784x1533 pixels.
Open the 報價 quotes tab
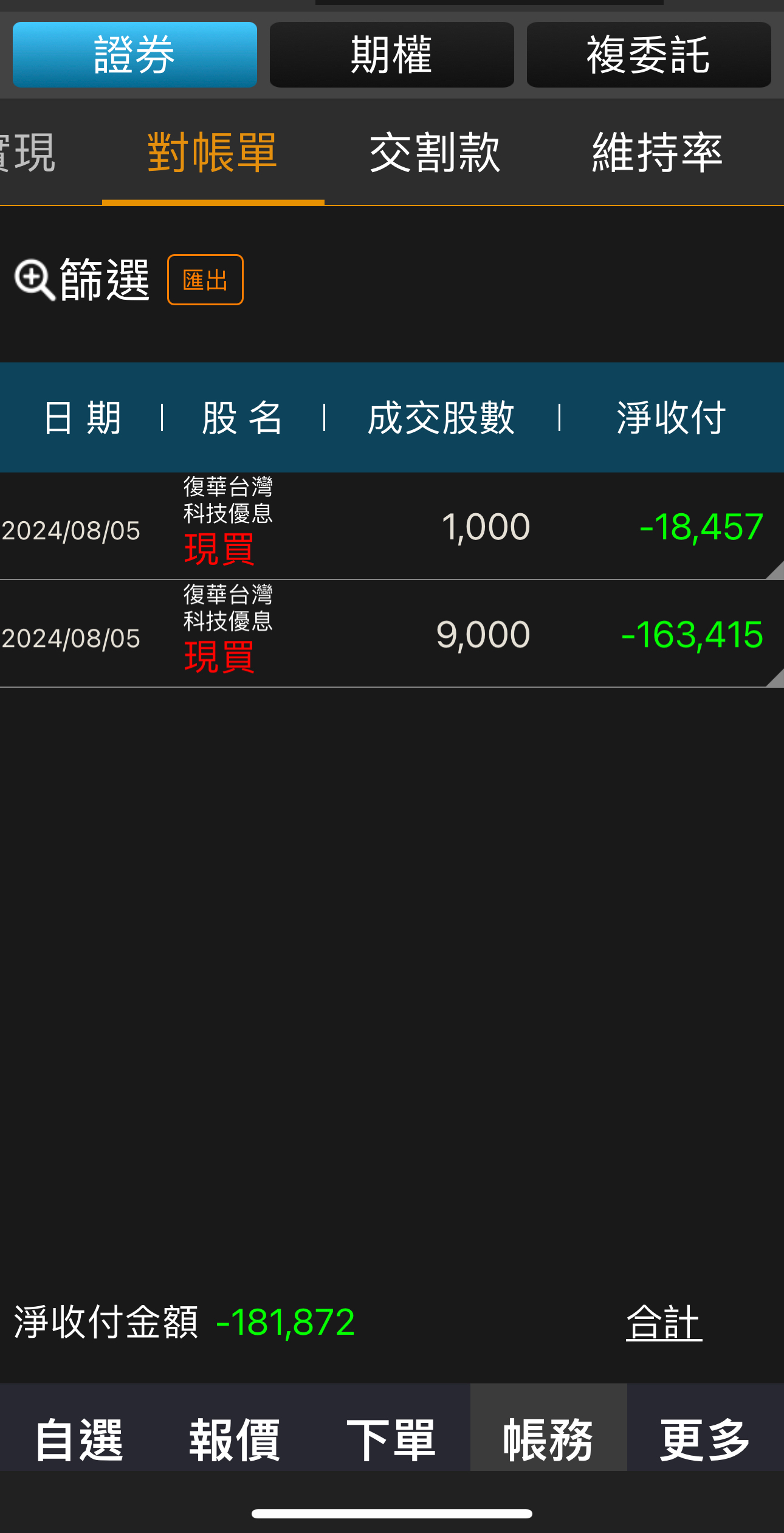pyautogui.click(x=235, y=1439)
